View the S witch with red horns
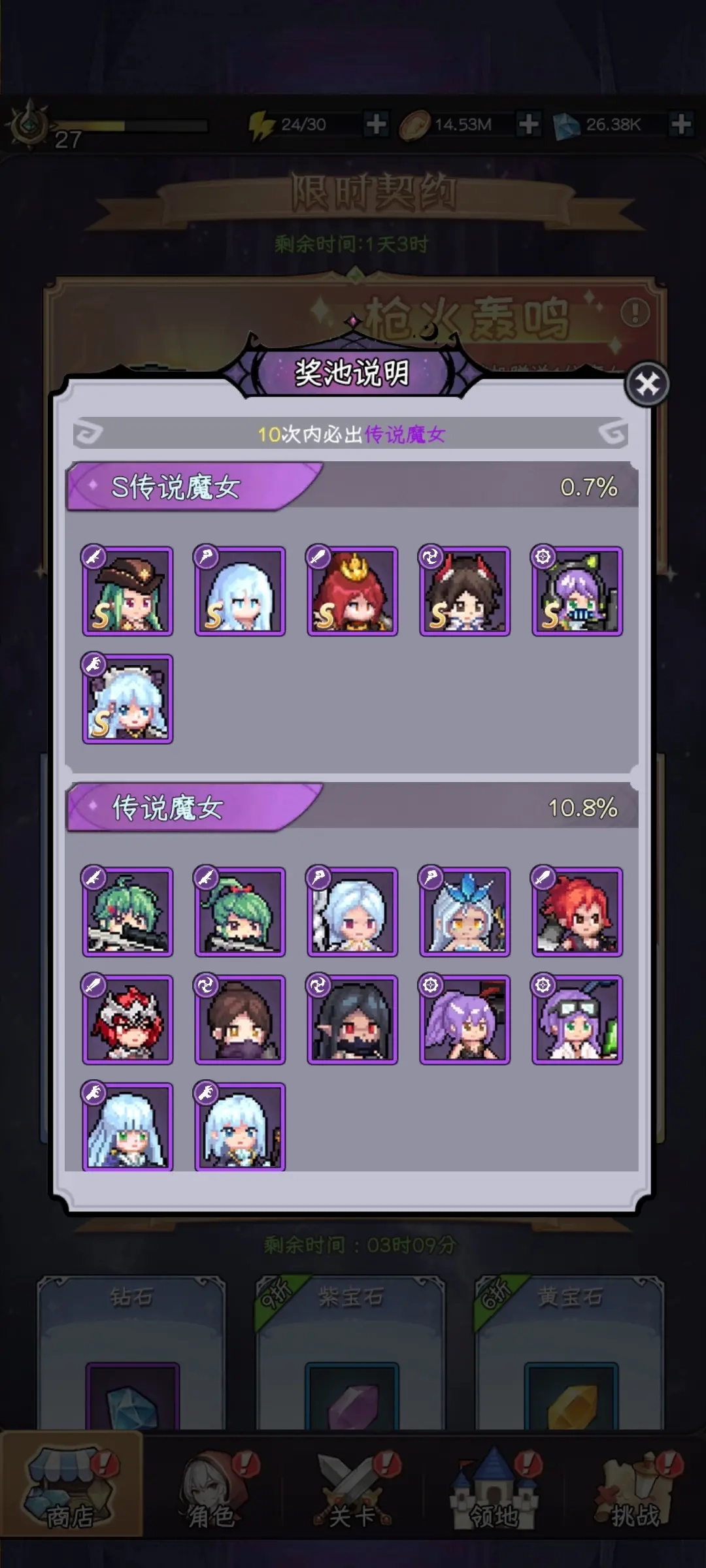Image resolution: width=706 pixels, height=1568 pixels. [x=465, y=591]
